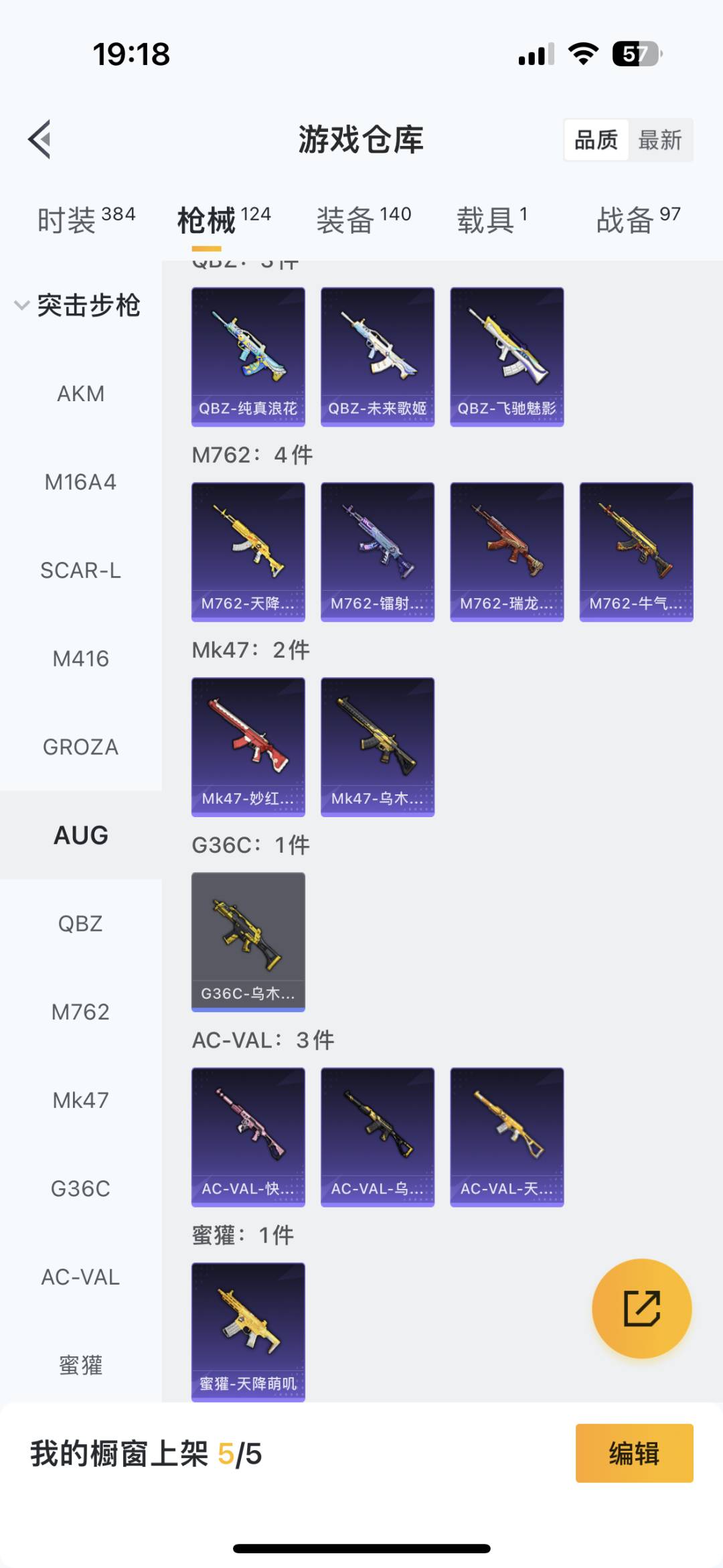Viewport: 723px width, 1568px height.
Task: View the Mk47-妙红 skin
Action: click(x=248, y=746)
